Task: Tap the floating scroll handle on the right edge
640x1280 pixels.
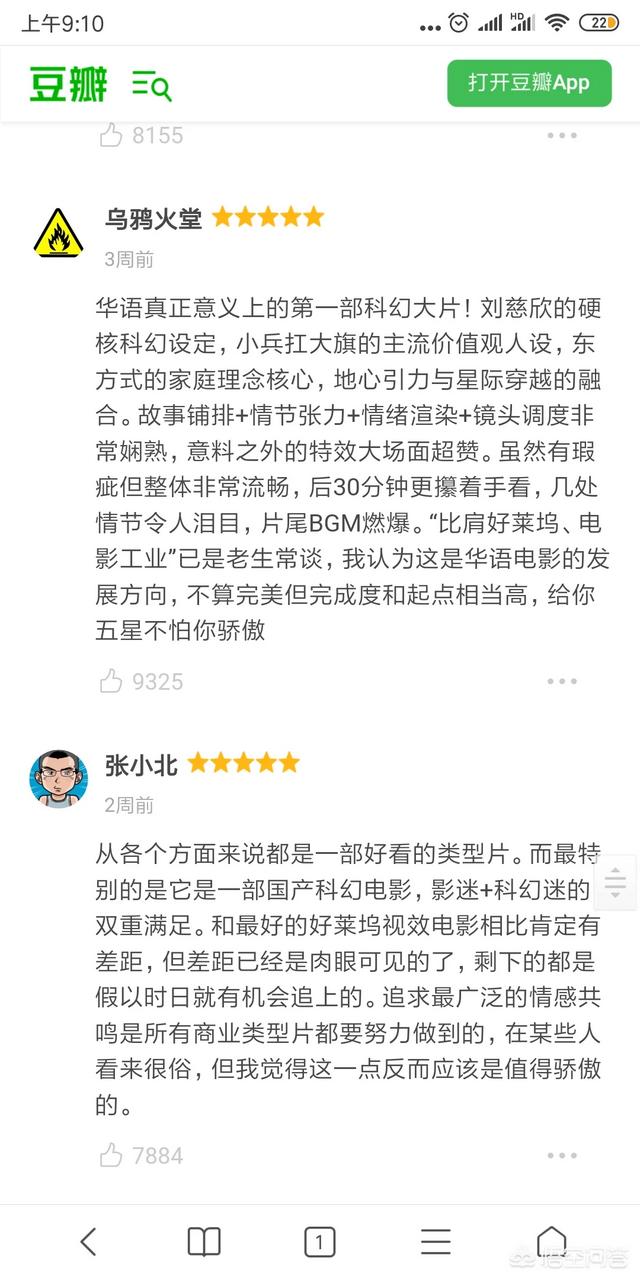Action: (616, 882)
